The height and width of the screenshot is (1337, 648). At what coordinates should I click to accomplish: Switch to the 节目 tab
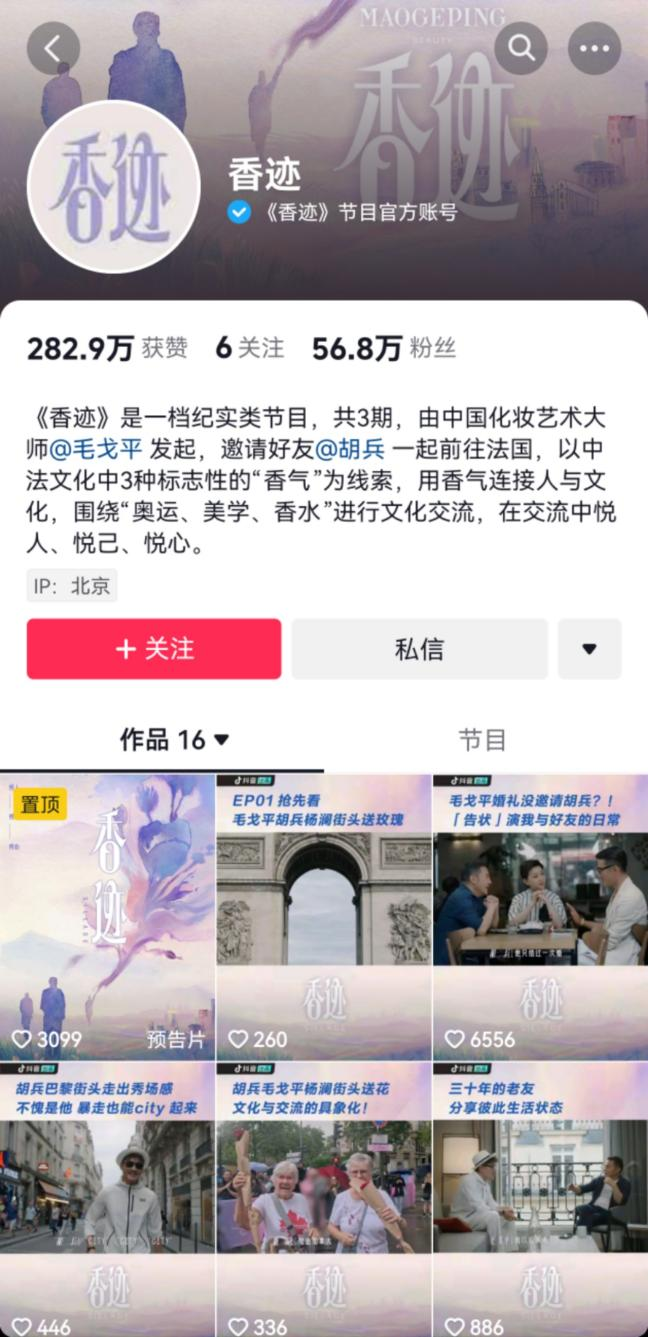tap(482, 740)
